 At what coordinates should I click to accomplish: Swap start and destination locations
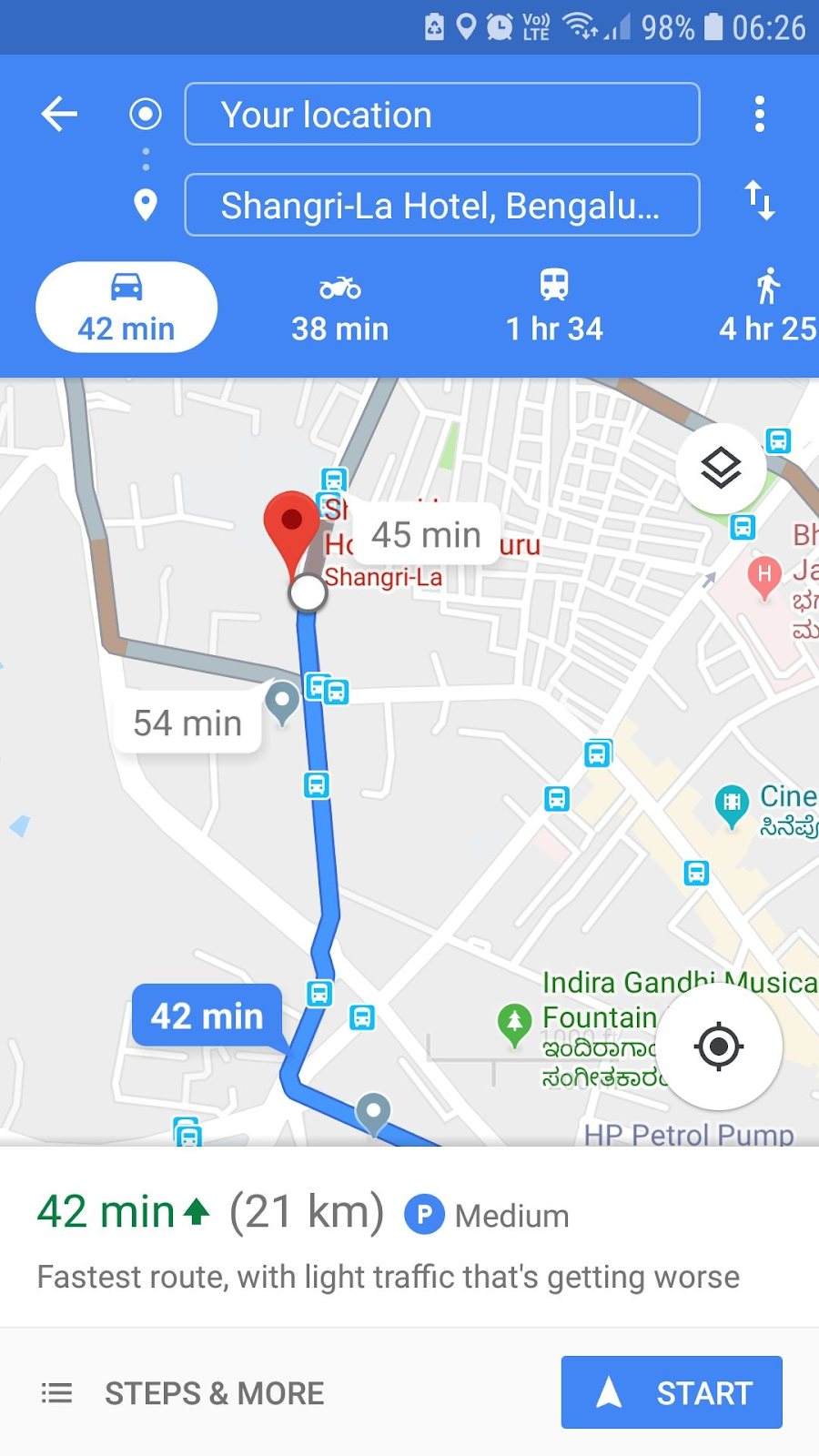coord(759,201)
